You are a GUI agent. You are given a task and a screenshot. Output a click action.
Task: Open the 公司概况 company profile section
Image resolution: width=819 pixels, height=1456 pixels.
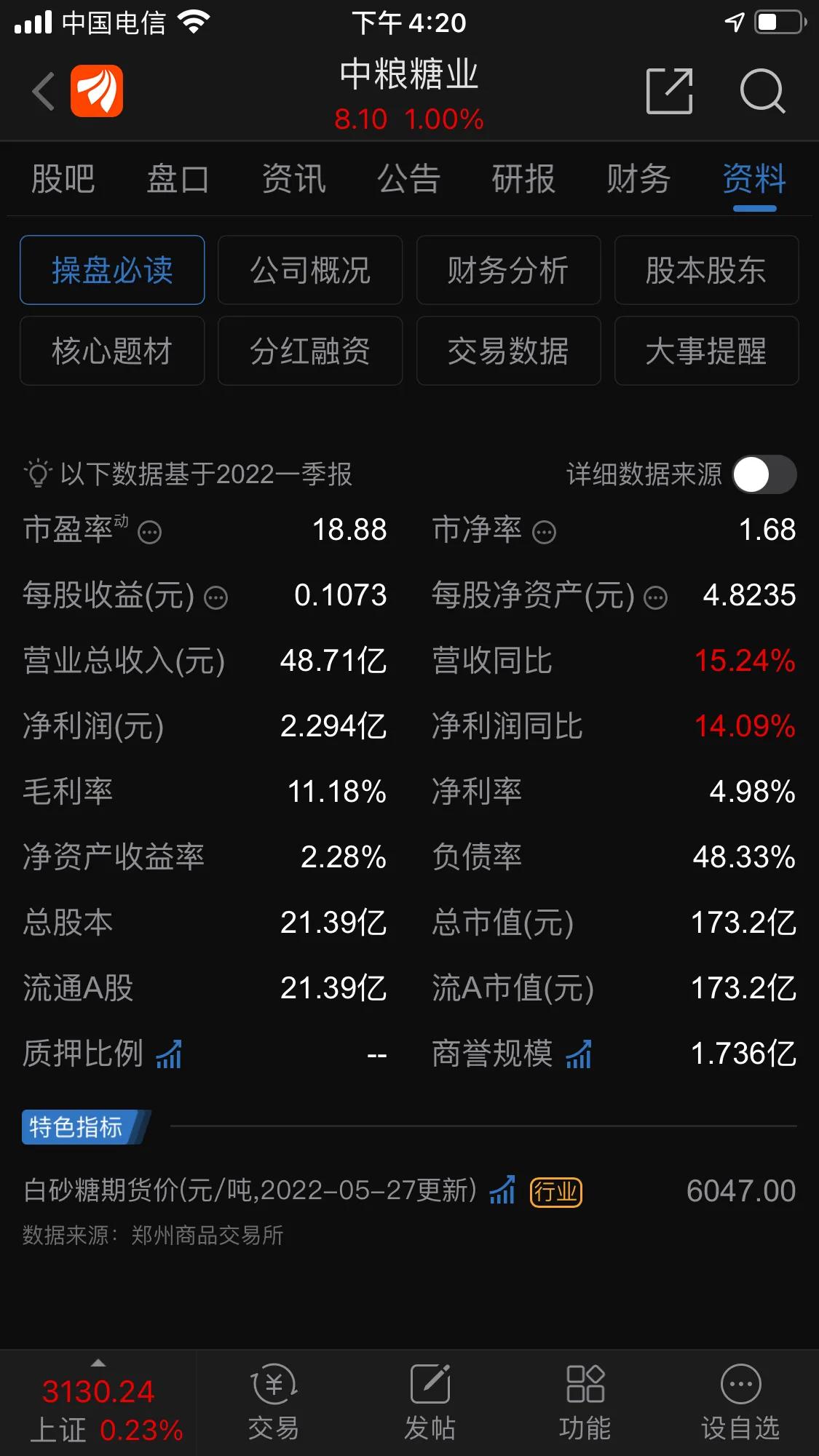309,270
